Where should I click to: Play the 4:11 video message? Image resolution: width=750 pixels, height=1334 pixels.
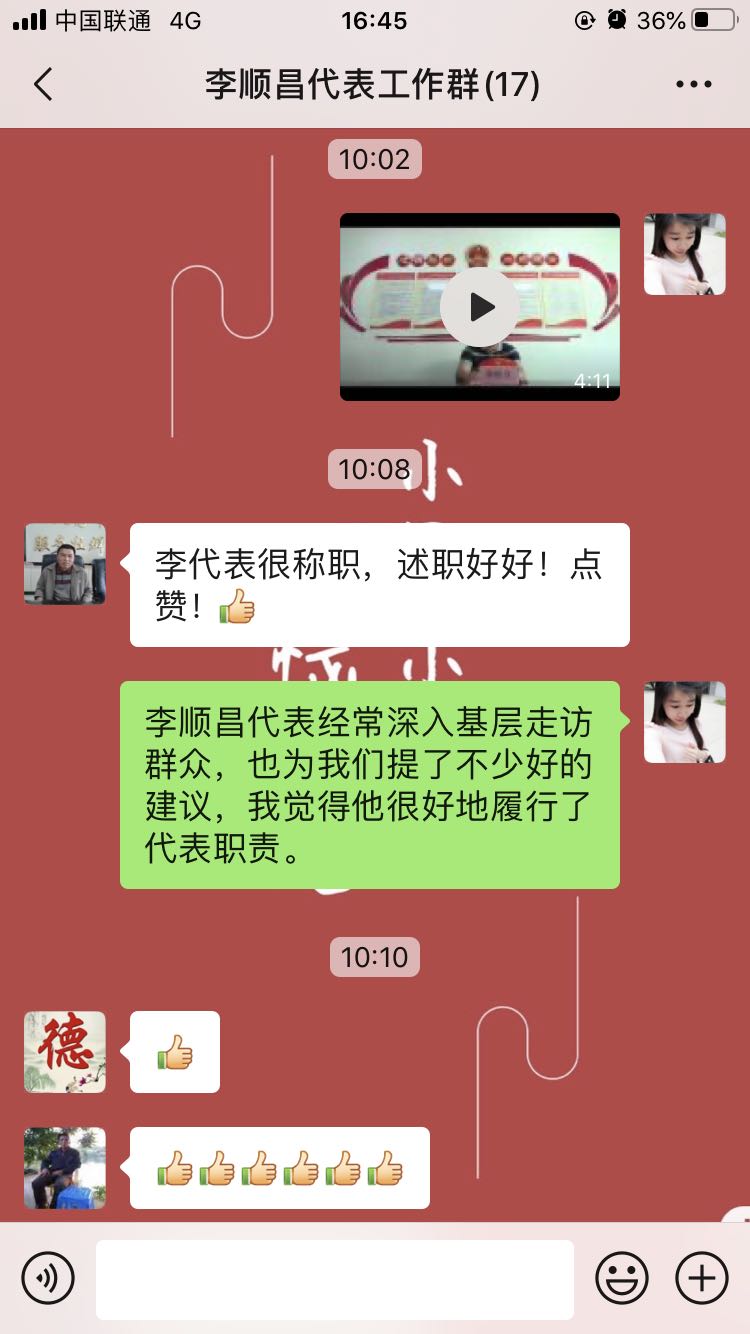(480, 307)
